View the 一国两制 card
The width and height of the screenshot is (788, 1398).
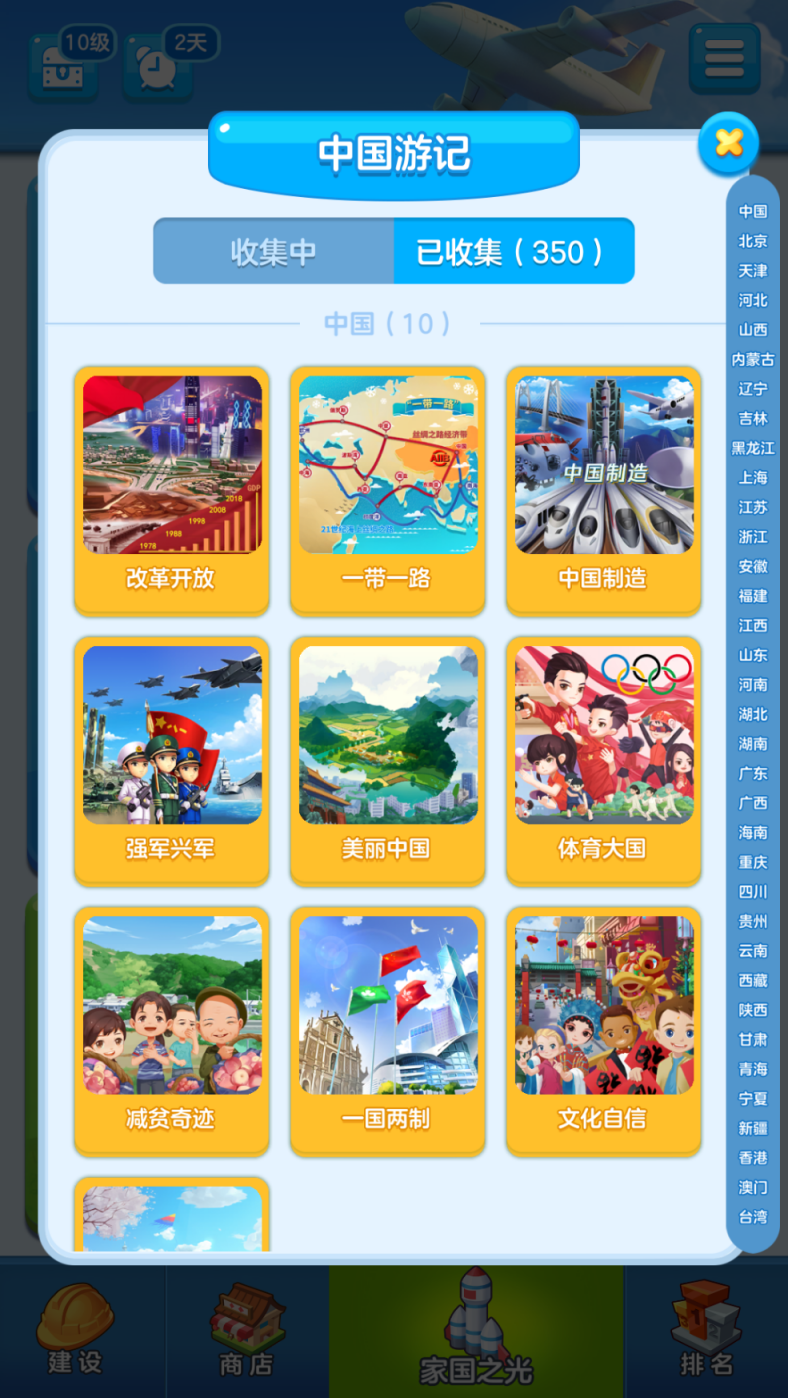[388, 1030]
